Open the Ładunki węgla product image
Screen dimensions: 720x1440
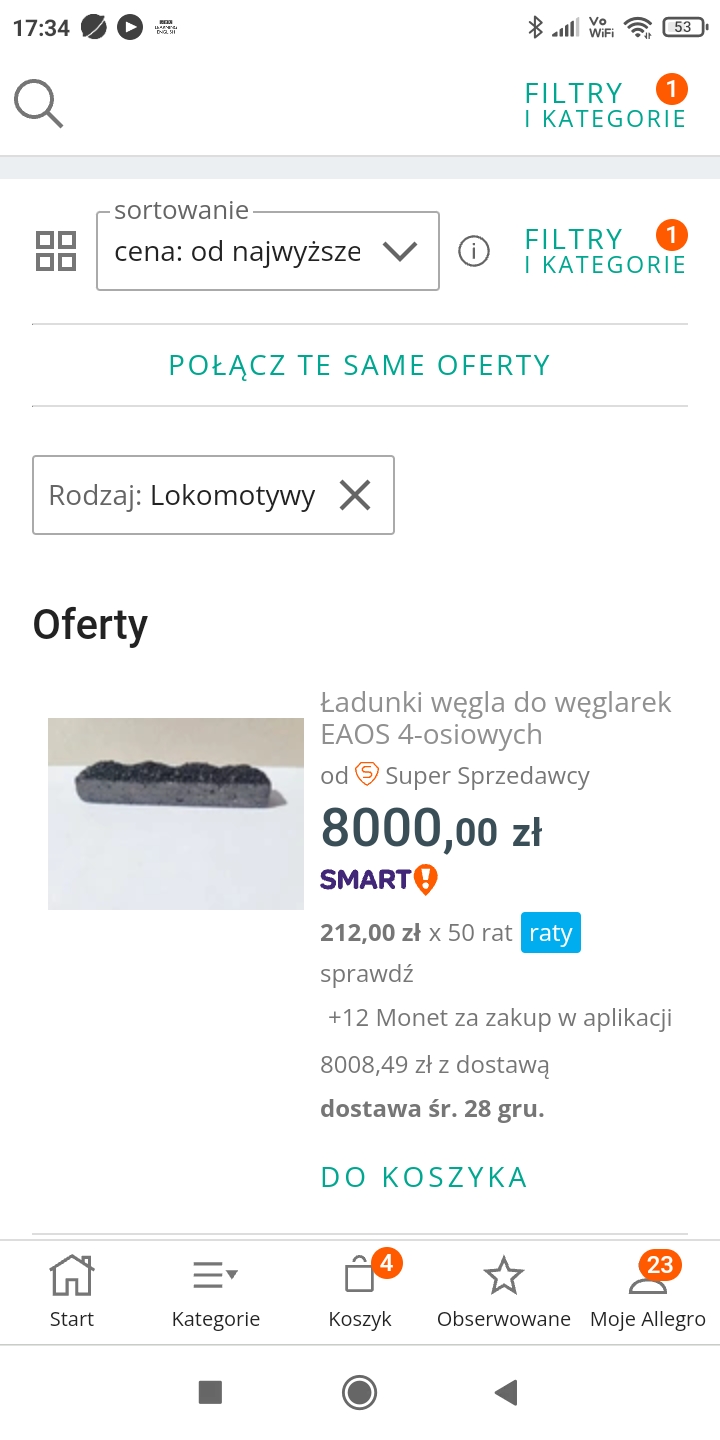(x=176, y=813)
